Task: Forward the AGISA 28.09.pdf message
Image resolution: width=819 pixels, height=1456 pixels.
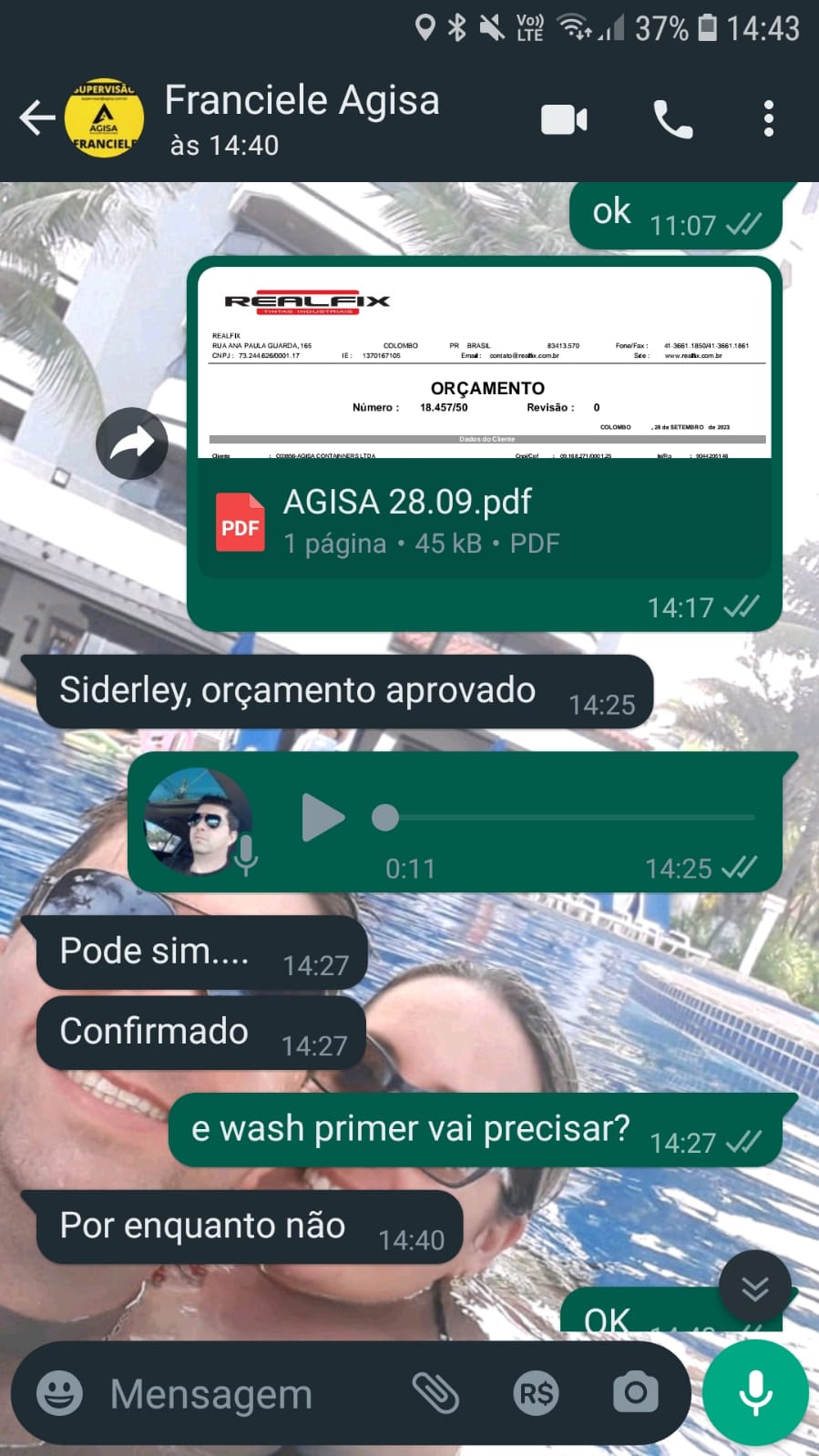Action: 132,443
